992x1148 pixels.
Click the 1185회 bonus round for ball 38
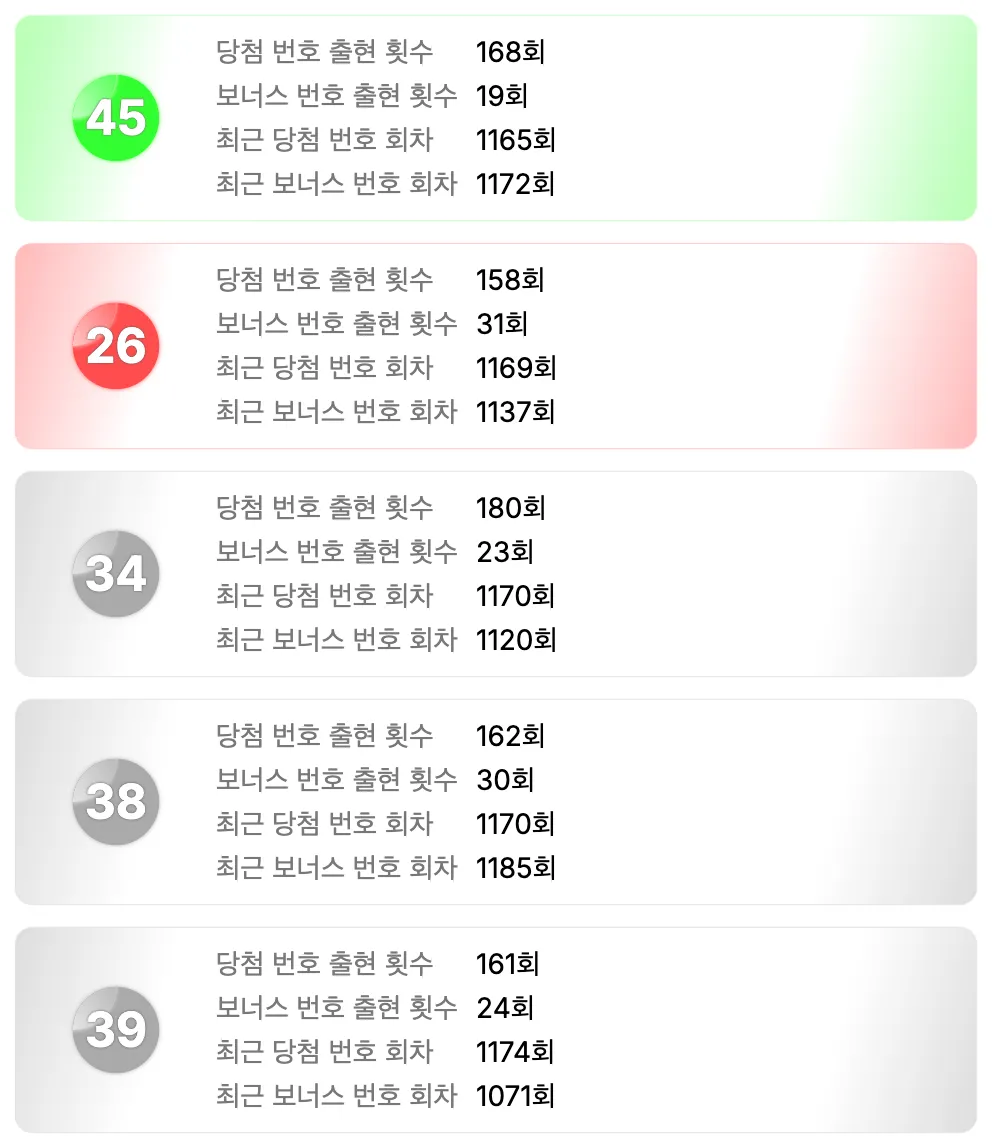[x=516, y=869]
